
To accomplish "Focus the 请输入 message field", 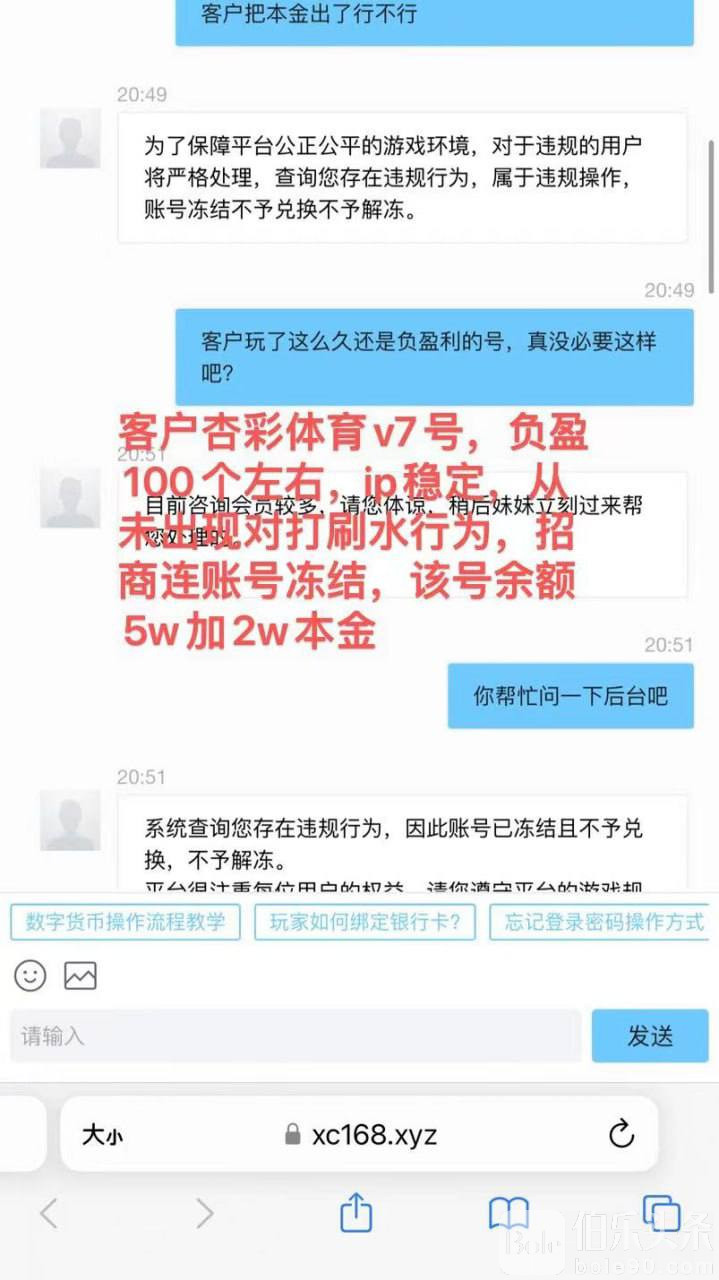I will 295,1036.
